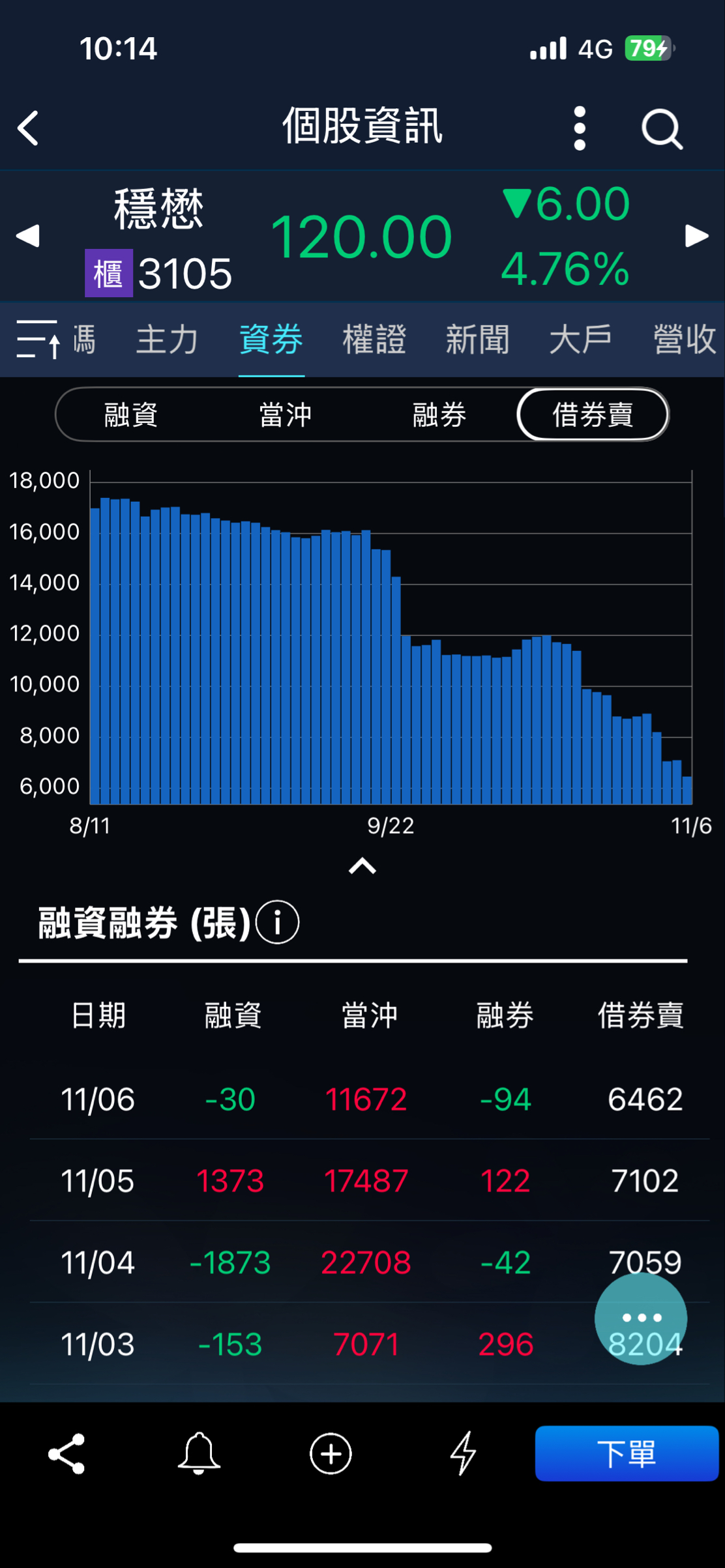Screen dimensions: 725x1568
Task: Open info icon beside 融資融券 (張)
Action: click(278, 922)
